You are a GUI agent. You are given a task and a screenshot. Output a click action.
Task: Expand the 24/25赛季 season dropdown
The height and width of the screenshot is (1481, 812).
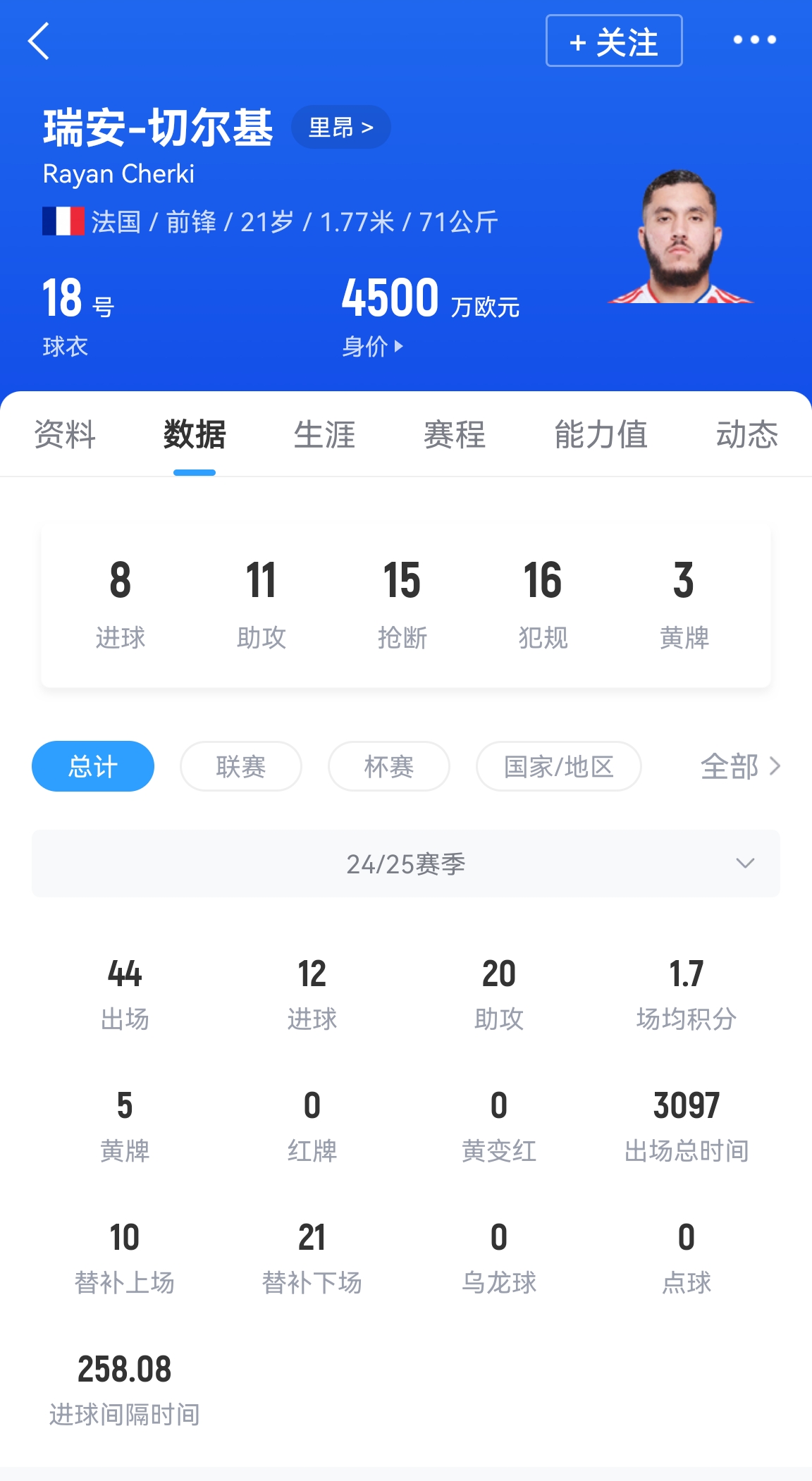[x=406, y=864]
